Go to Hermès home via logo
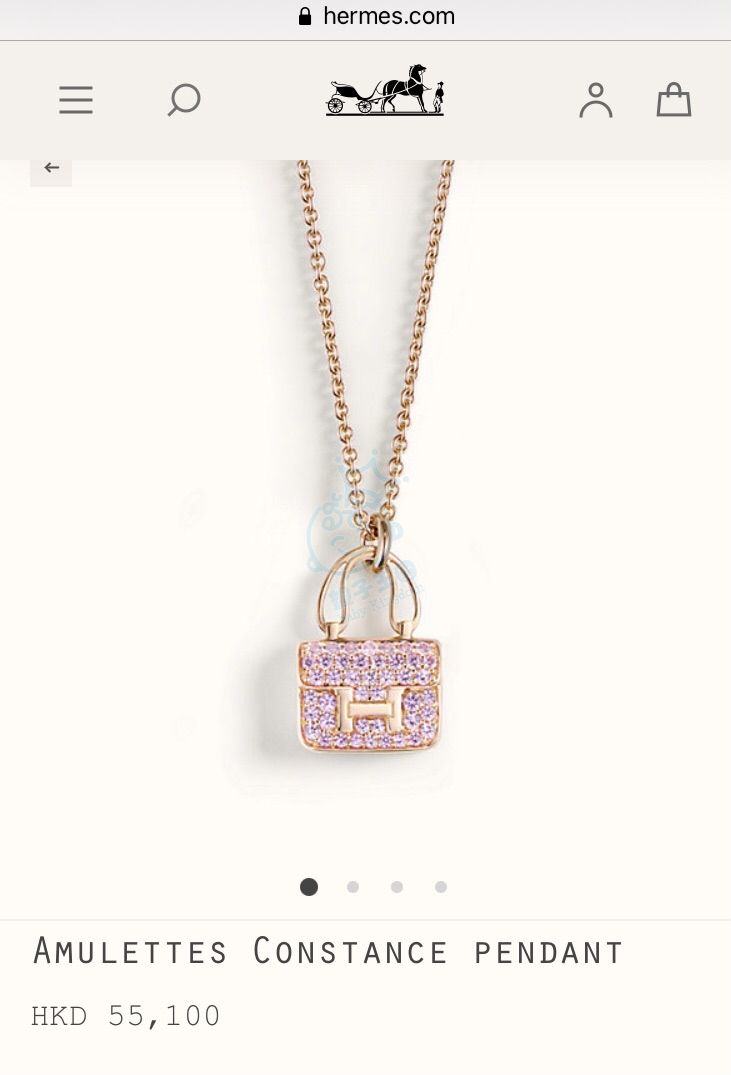 tap(385, 91)
